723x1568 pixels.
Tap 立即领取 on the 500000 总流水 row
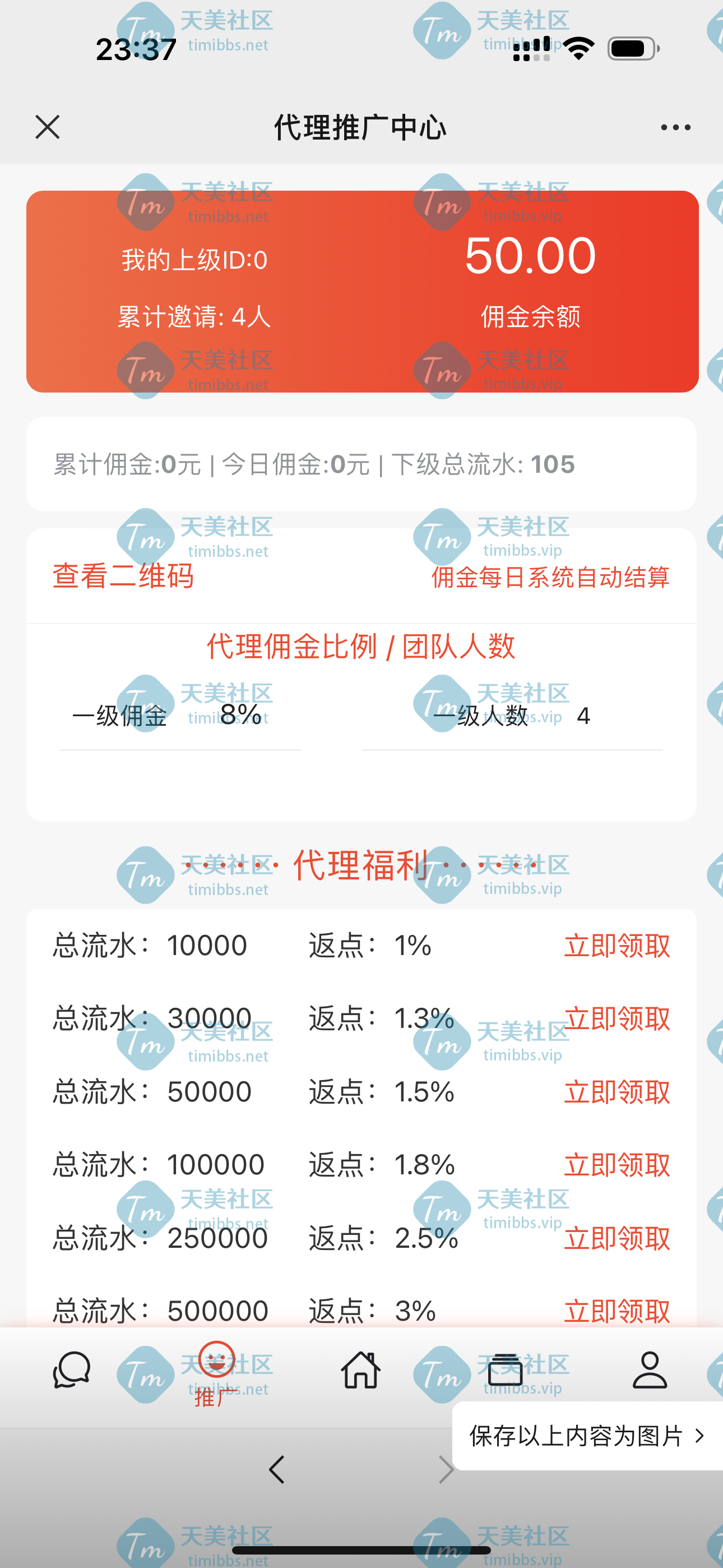pyautogui.click(x=617, y=1311)
